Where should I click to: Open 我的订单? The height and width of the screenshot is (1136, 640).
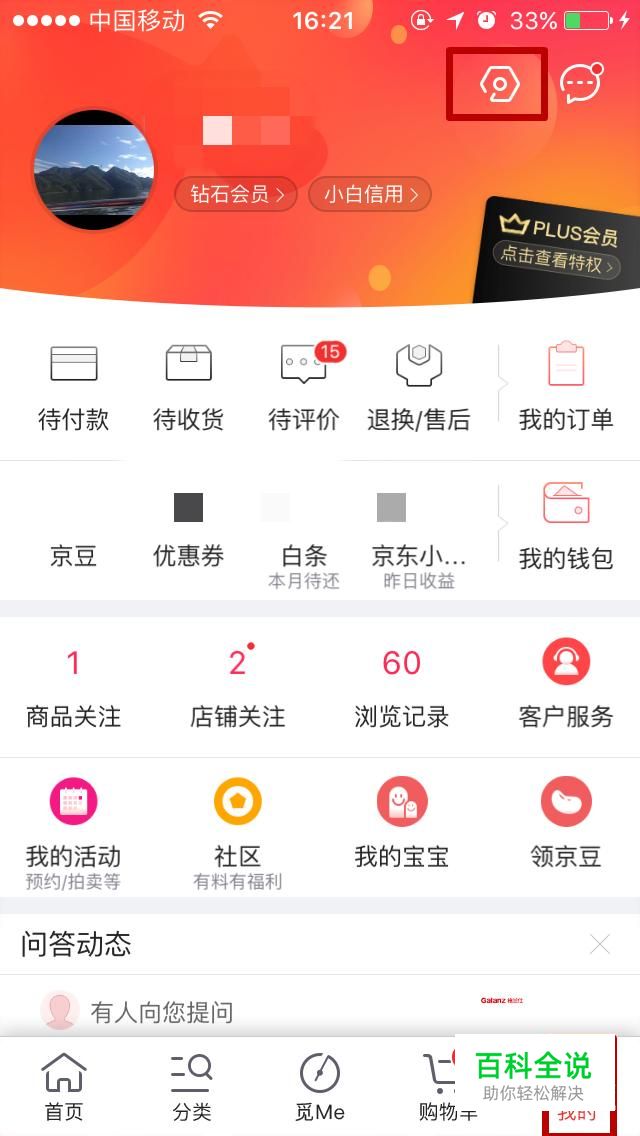tap(566, 387)
